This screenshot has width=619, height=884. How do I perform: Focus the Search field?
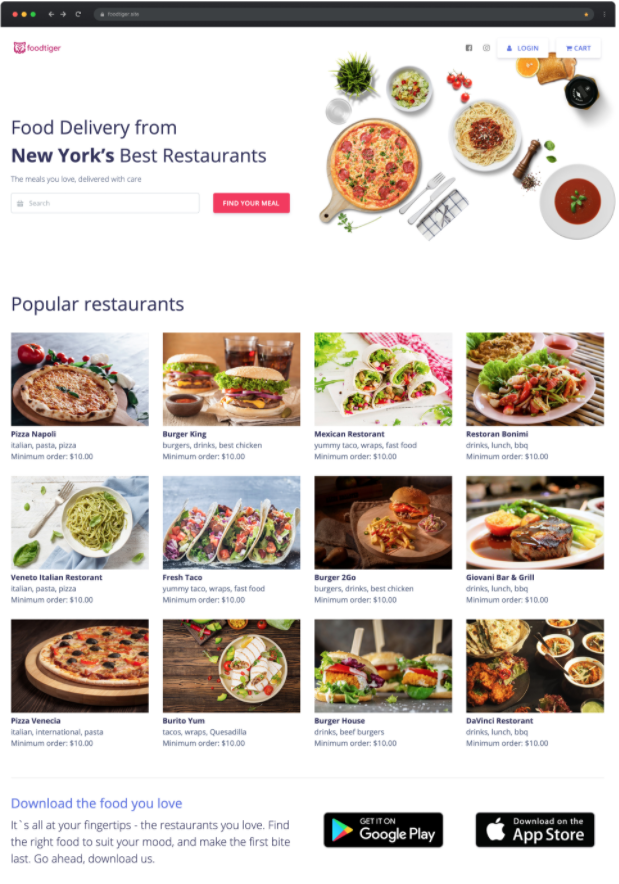[x=105, y=203]
